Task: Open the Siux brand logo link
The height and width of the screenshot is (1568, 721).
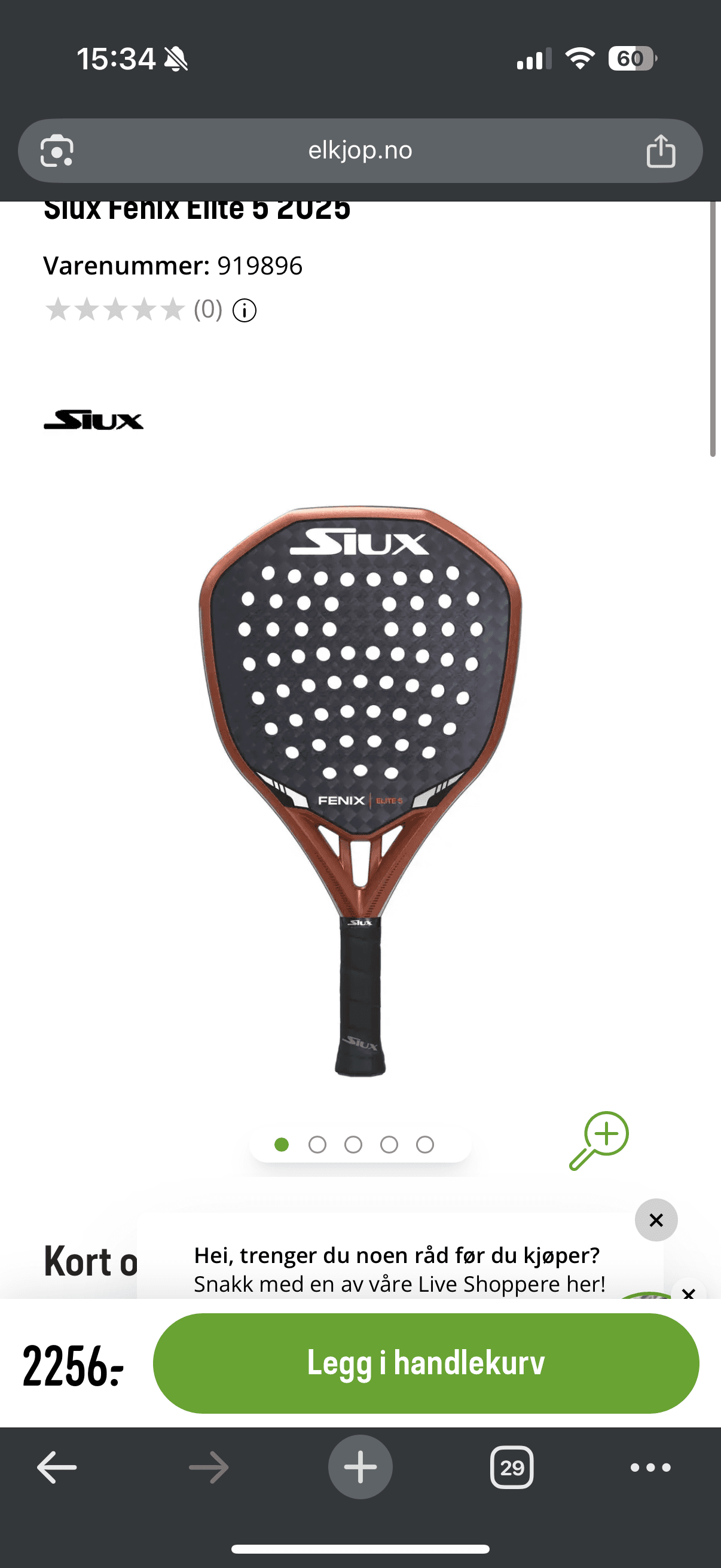Action: 94,420
